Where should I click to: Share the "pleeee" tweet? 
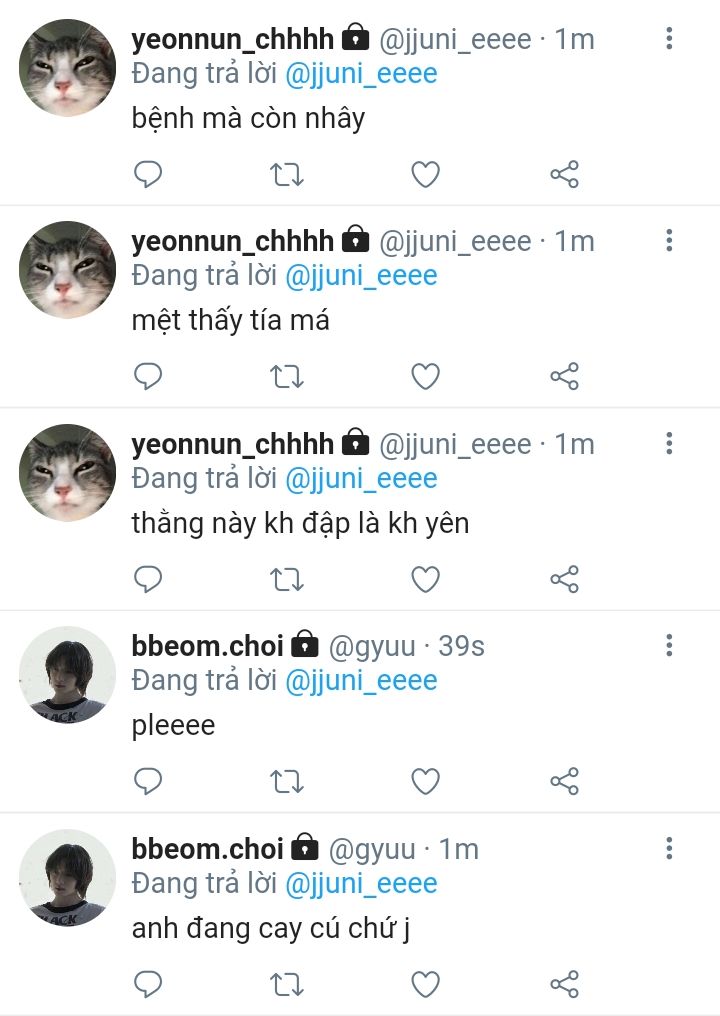564,781
